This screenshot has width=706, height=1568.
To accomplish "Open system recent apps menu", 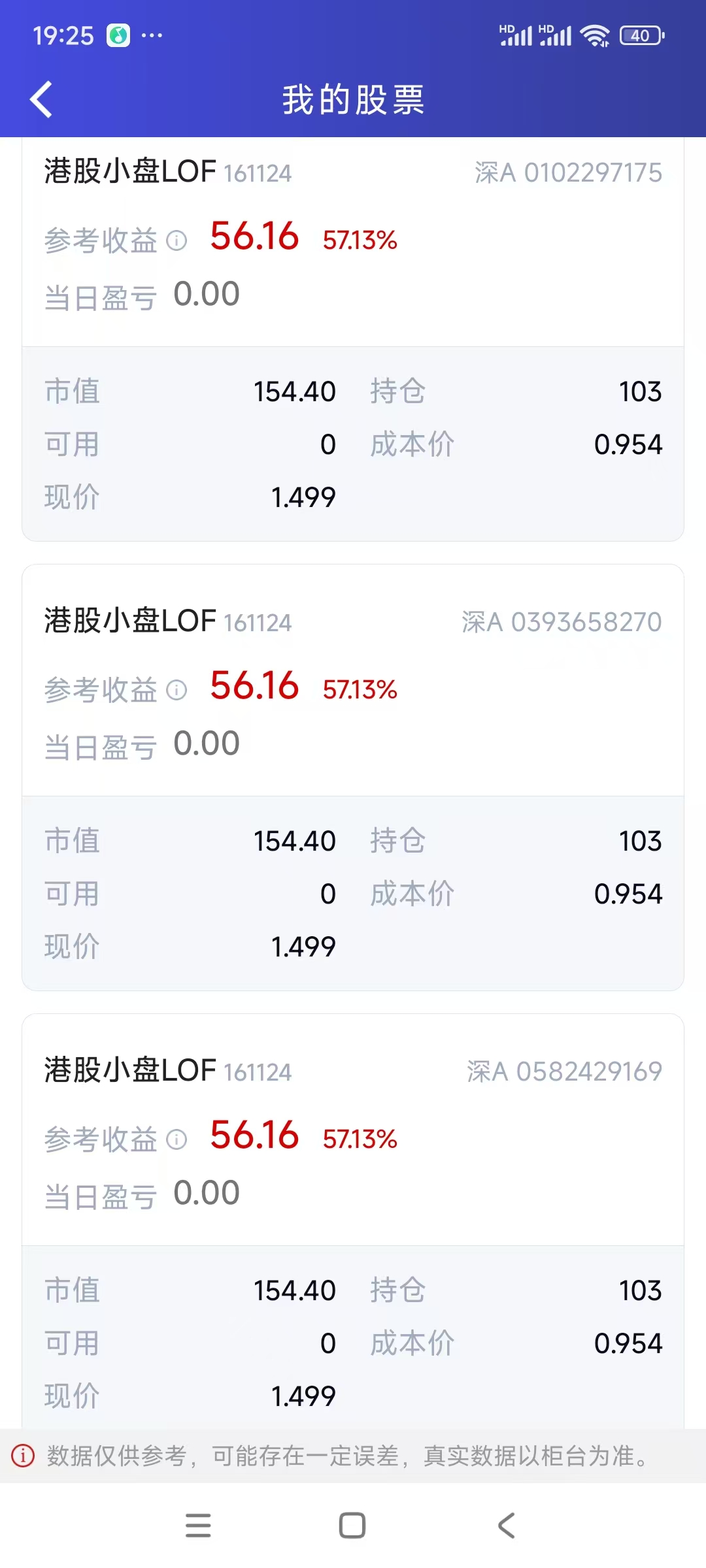I will [x=198, y=1526].
